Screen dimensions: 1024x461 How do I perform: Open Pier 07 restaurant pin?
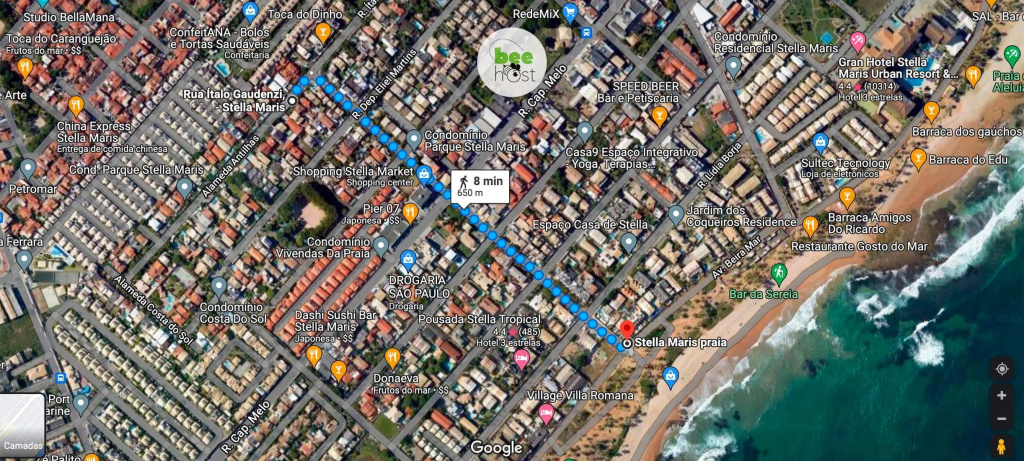point(410,212)
